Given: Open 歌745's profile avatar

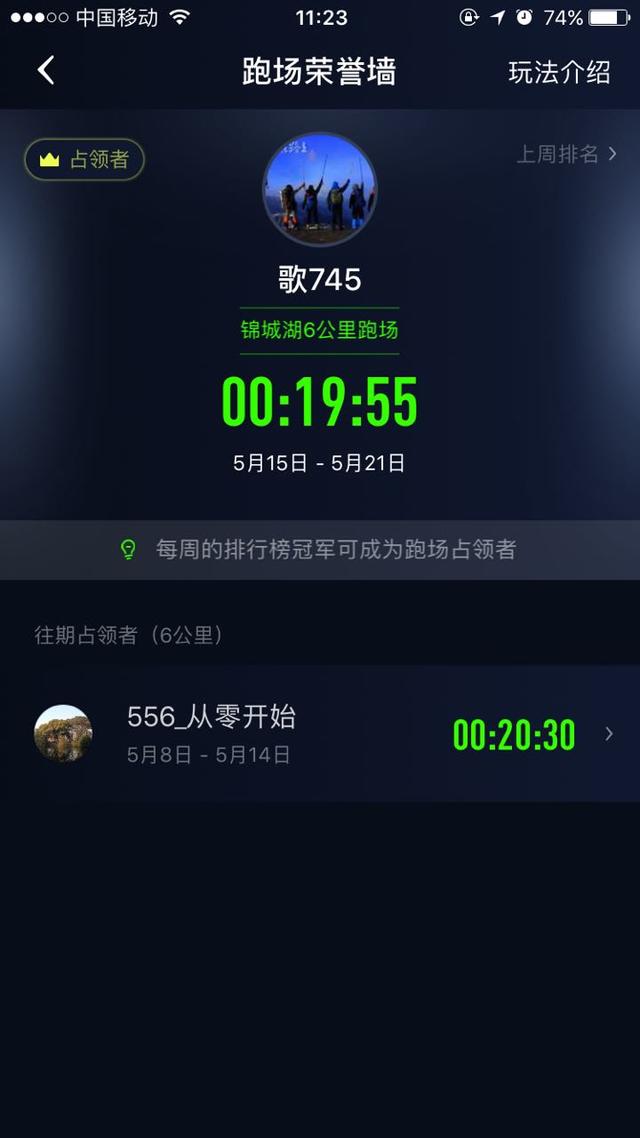Looking at the screenshot, I should [319, 190].
